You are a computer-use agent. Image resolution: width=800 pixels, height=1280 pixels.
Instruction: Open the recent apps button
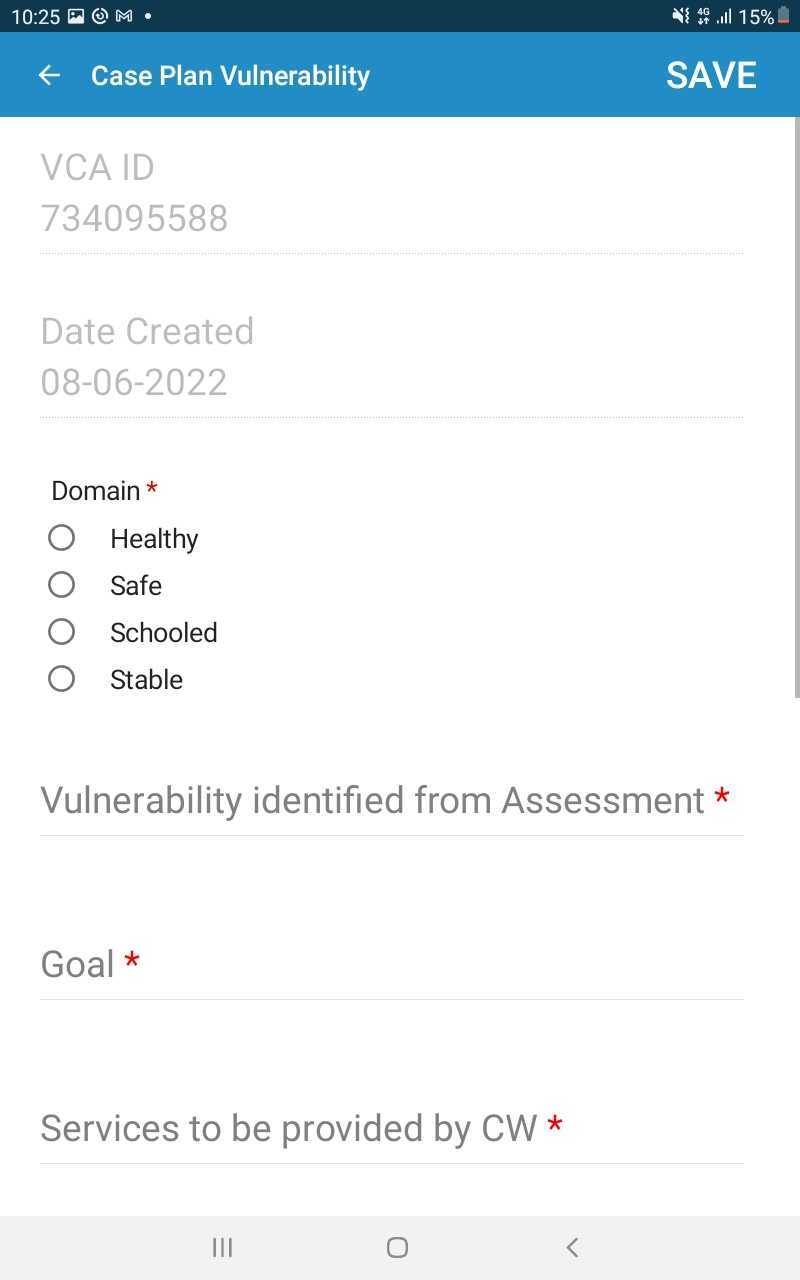click(222, 1247)
